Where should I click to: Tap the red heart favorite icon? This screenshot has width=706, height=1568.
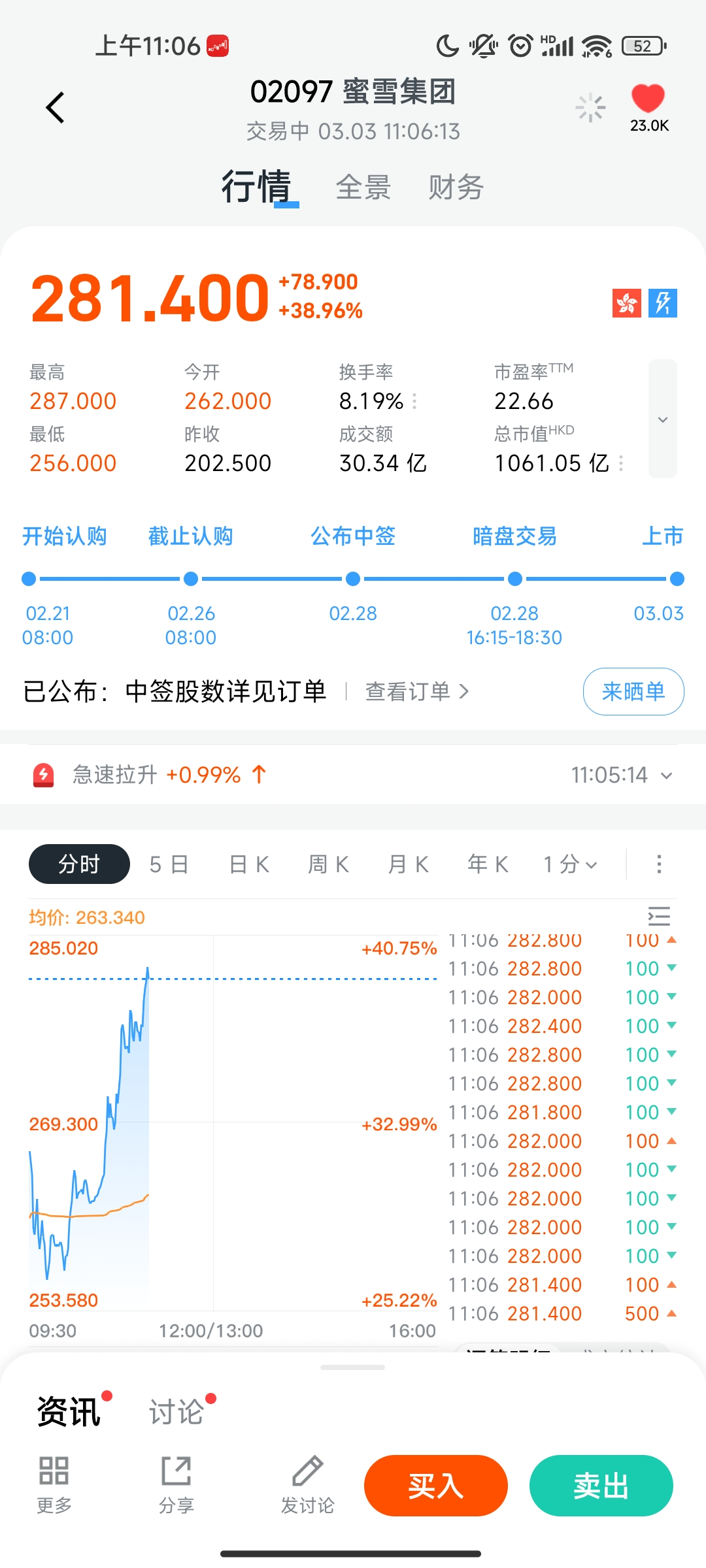(x=648, y=99)
